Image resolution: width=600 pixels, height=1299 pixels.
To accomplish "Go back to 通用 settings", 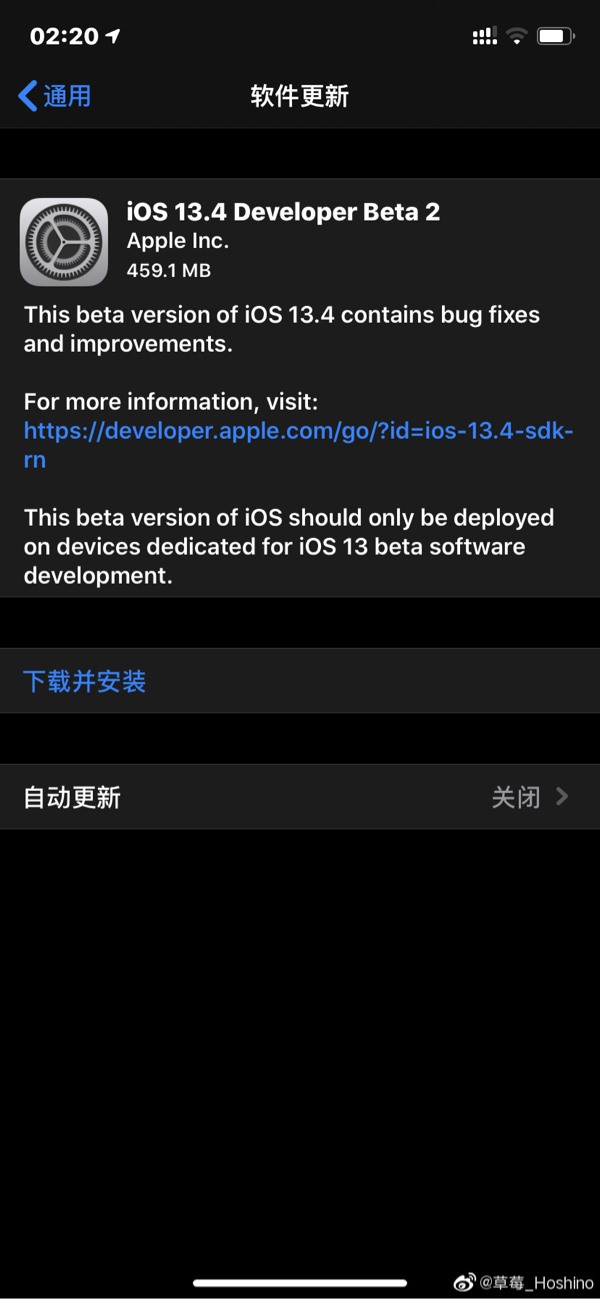I will point(55,96).
